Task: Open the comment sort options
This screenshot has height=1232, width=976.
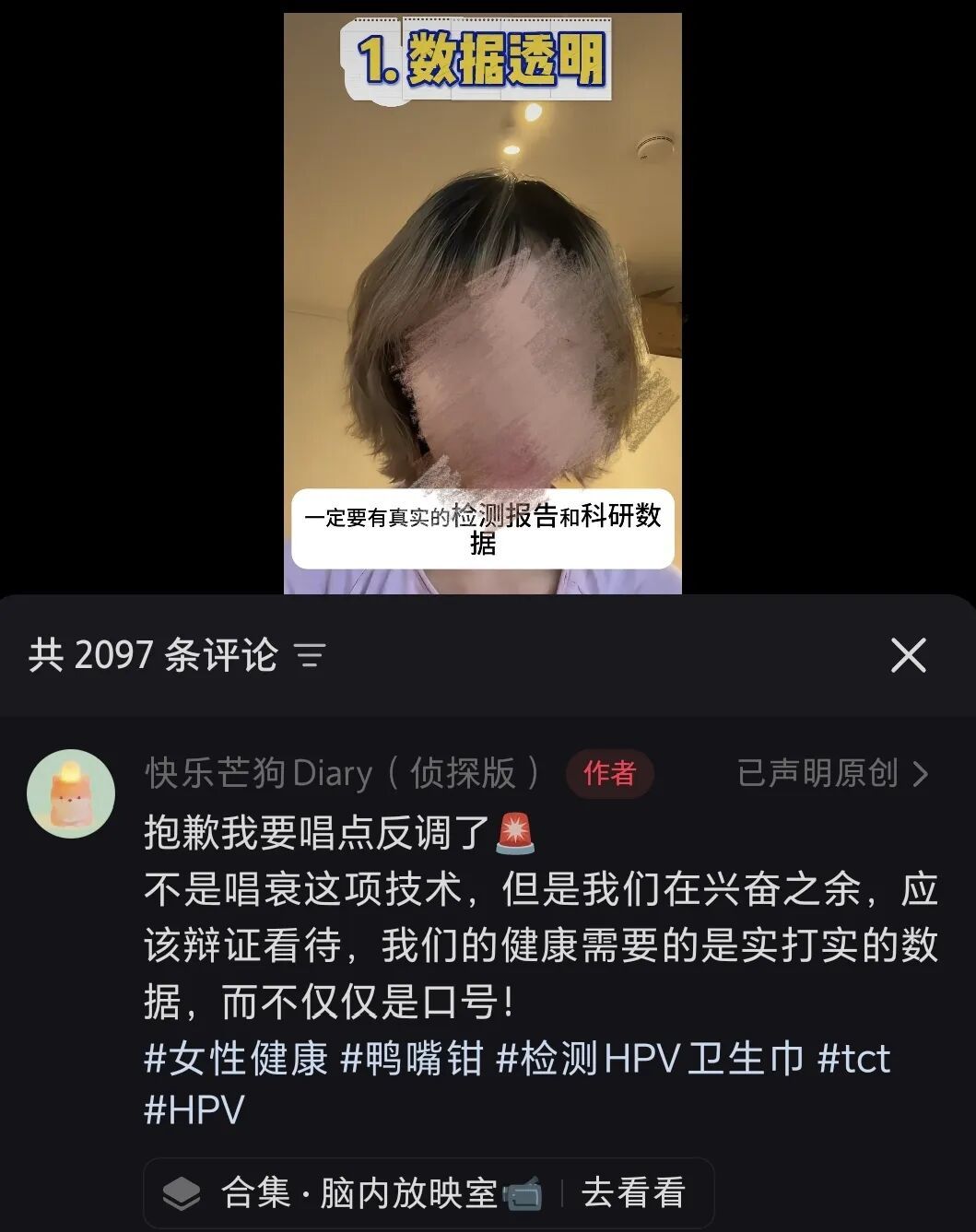Action: (x=310, y=656)
